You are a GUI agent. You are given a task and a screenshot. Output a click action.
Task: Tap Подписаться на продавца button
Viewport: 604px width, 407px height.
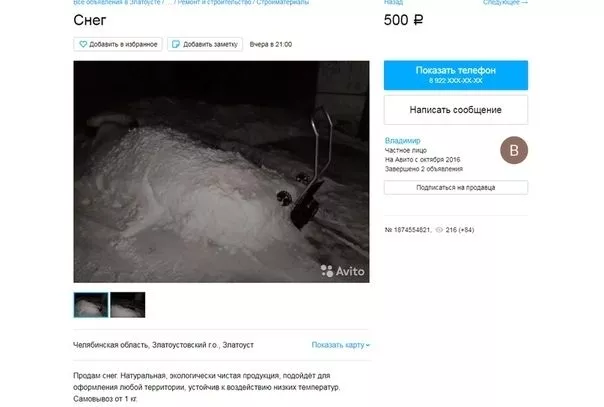(455, 187)
